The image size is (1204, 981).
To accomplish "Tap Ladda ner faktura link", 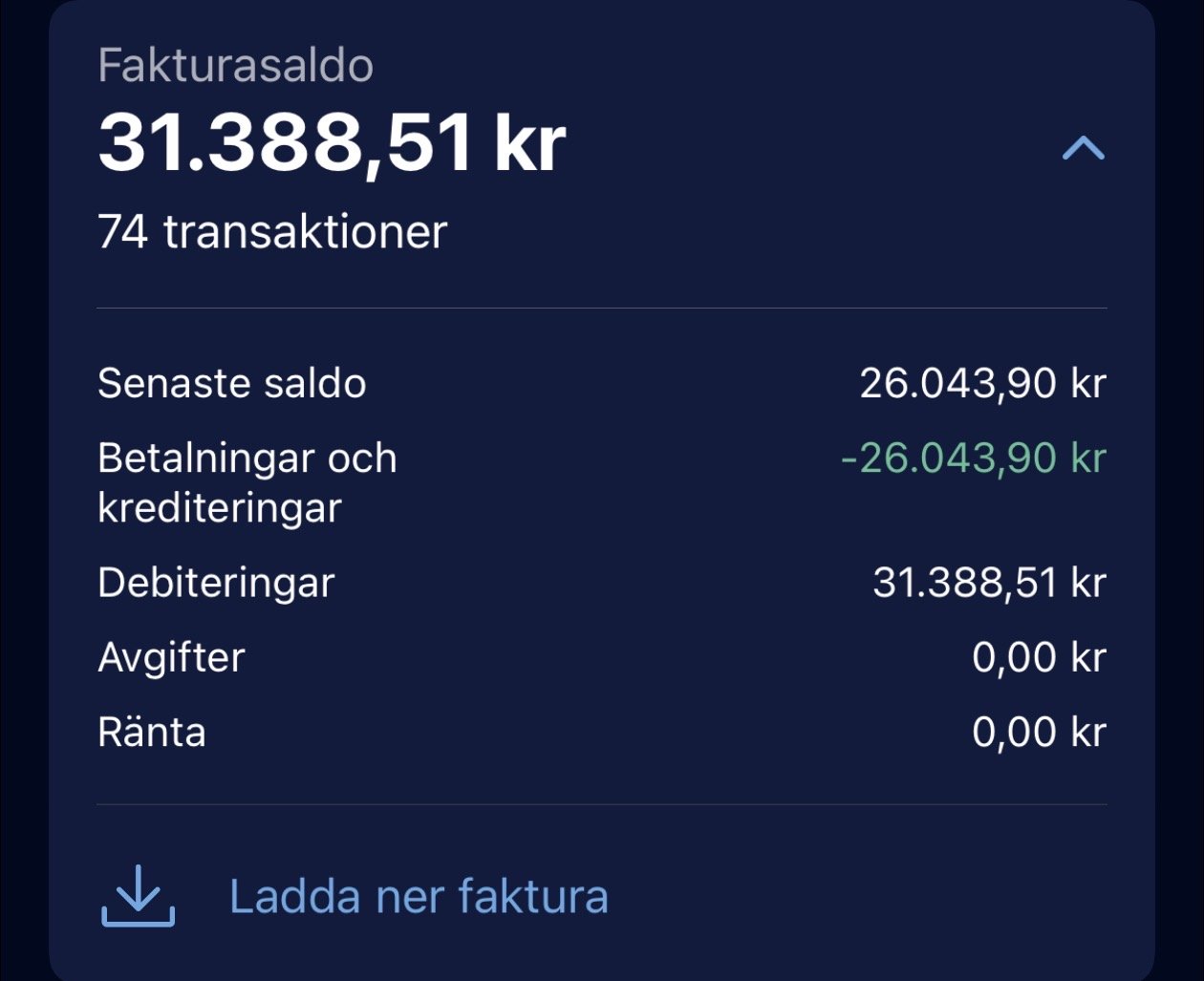I will tap(419, 897).
